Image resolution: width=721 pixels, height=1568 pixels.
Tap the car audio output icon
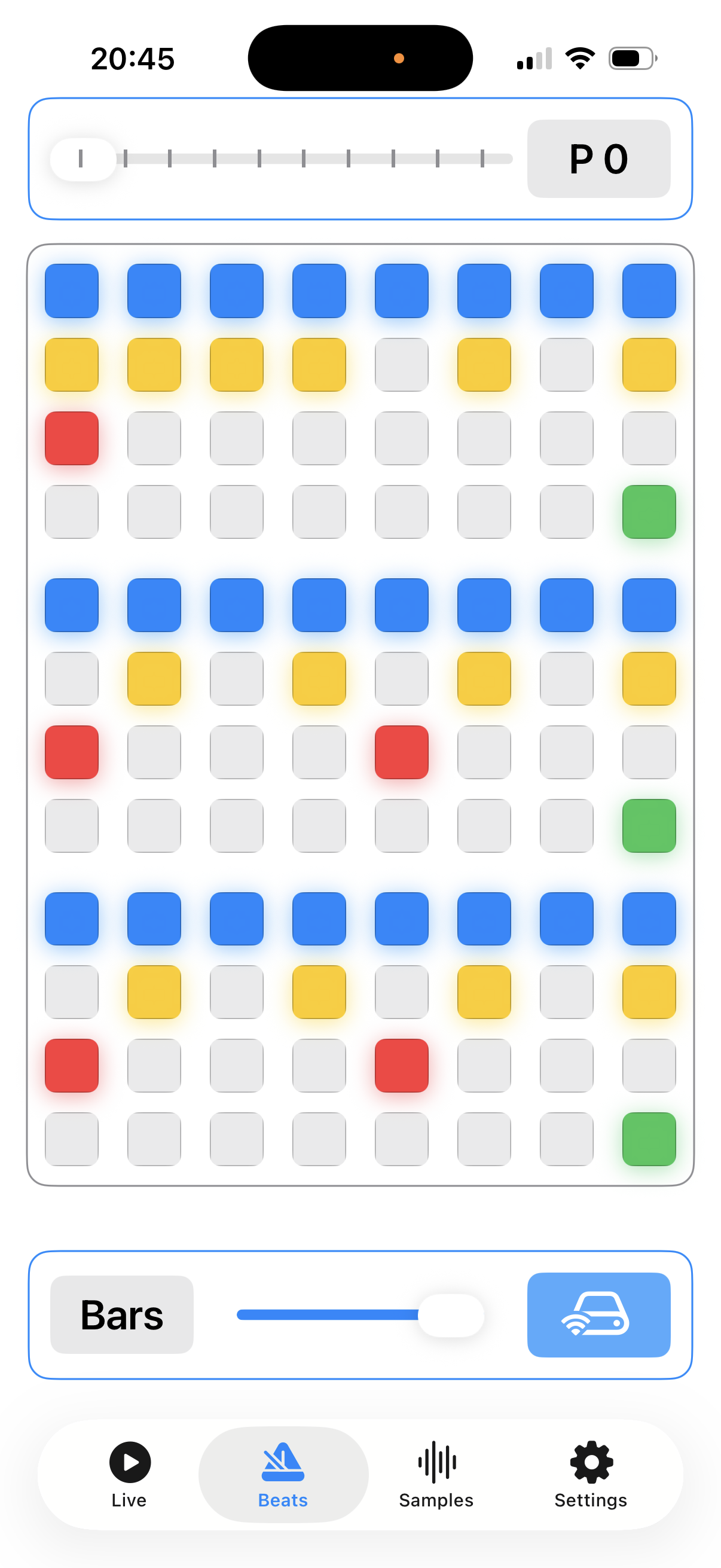(598, 1315)
